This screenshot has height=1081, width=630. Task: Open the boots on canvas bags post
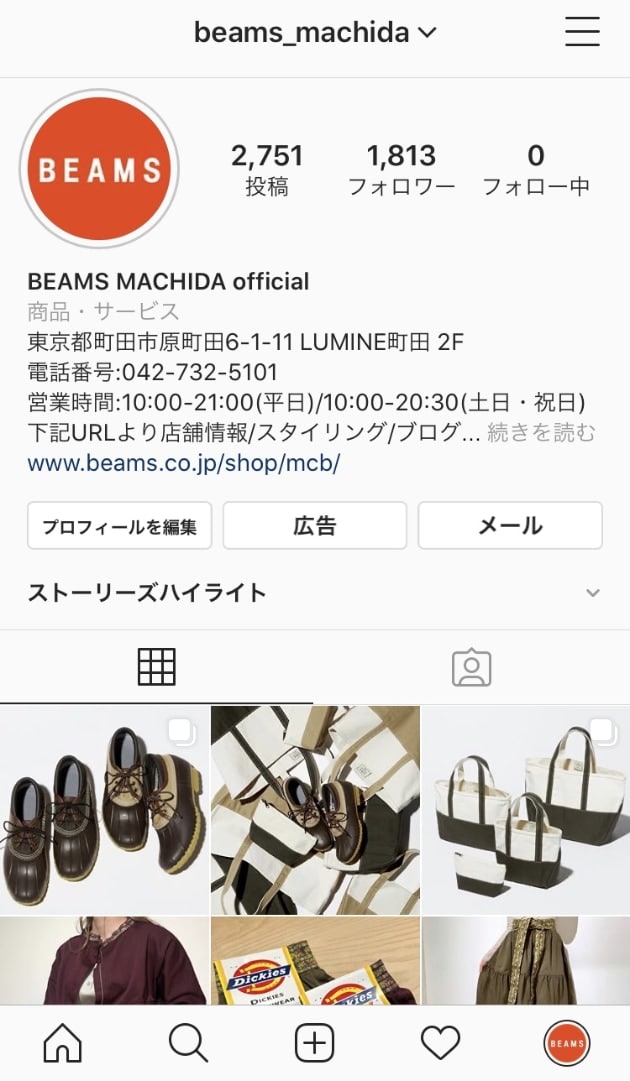pyautogui.click(x=315, y=810)
